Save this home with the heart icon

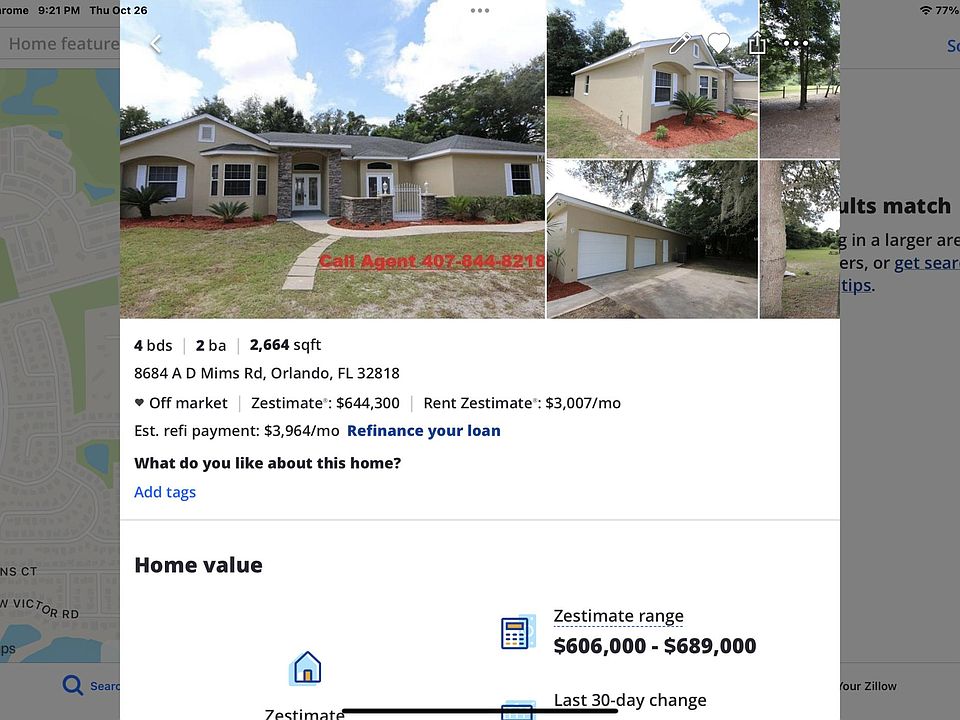pos(718,44)
